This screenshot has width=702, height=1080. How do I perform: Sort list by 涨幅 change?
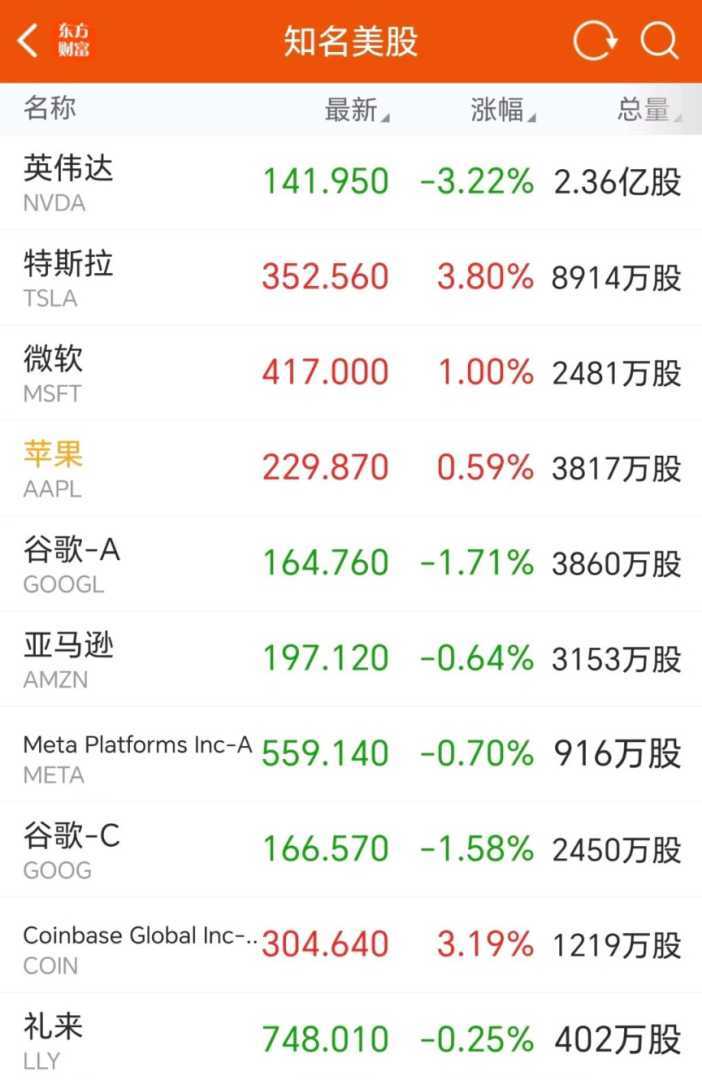pos(502,110)
